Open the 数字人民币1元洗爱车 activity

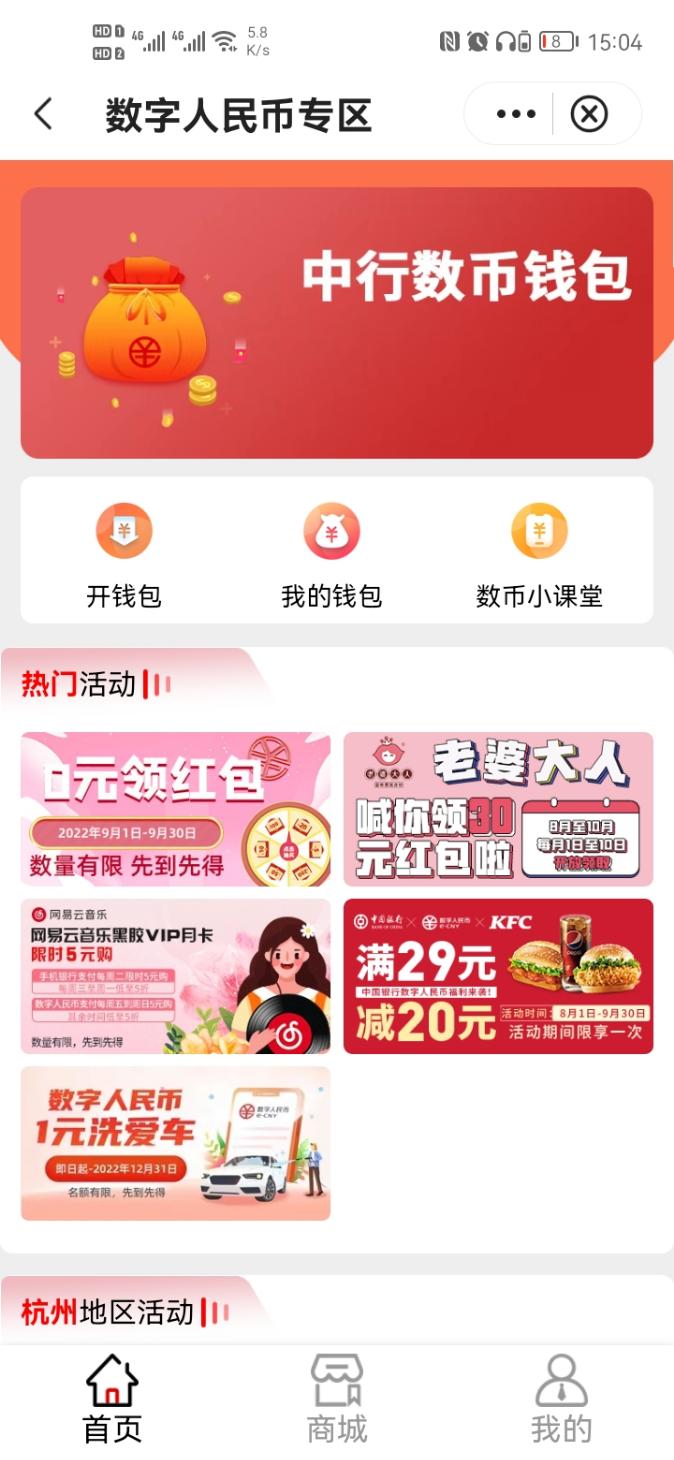tap(176, 1143)
